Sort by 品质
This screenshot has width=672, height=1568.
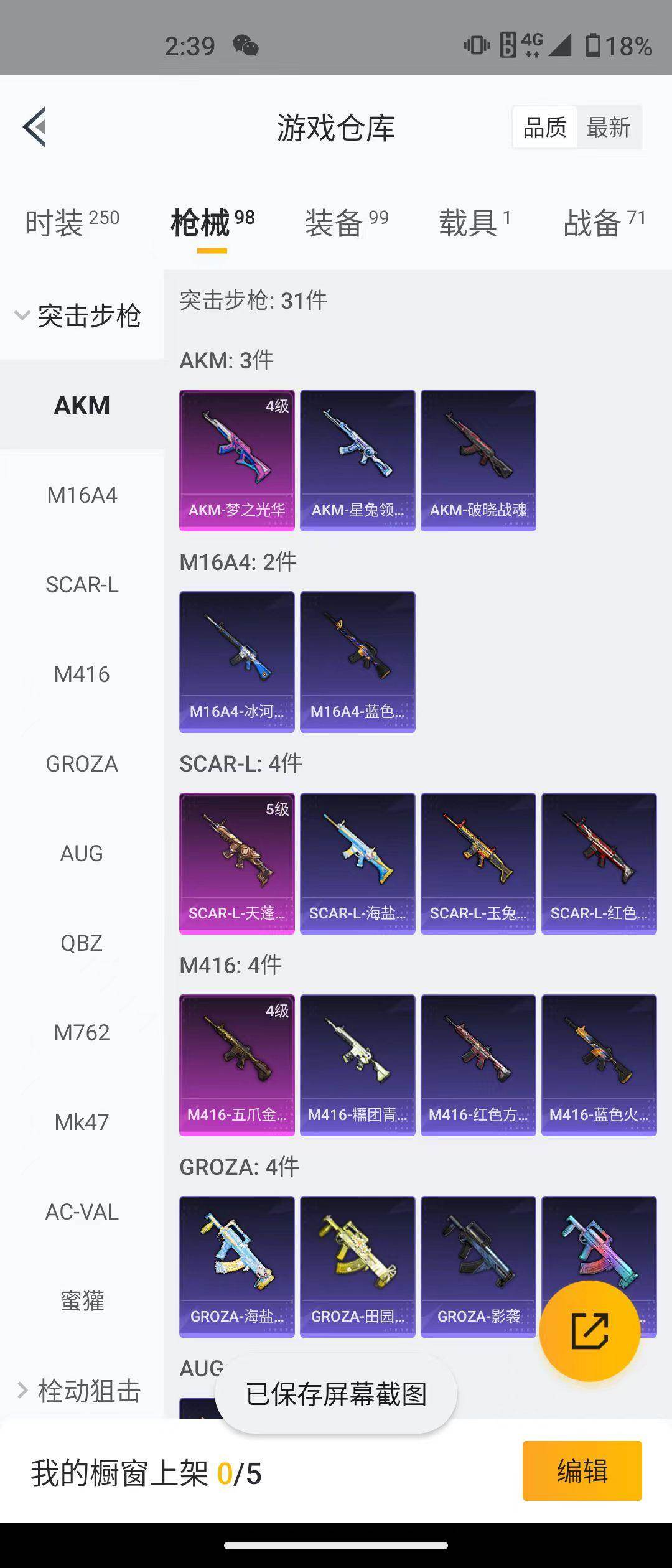coord(544,128)
